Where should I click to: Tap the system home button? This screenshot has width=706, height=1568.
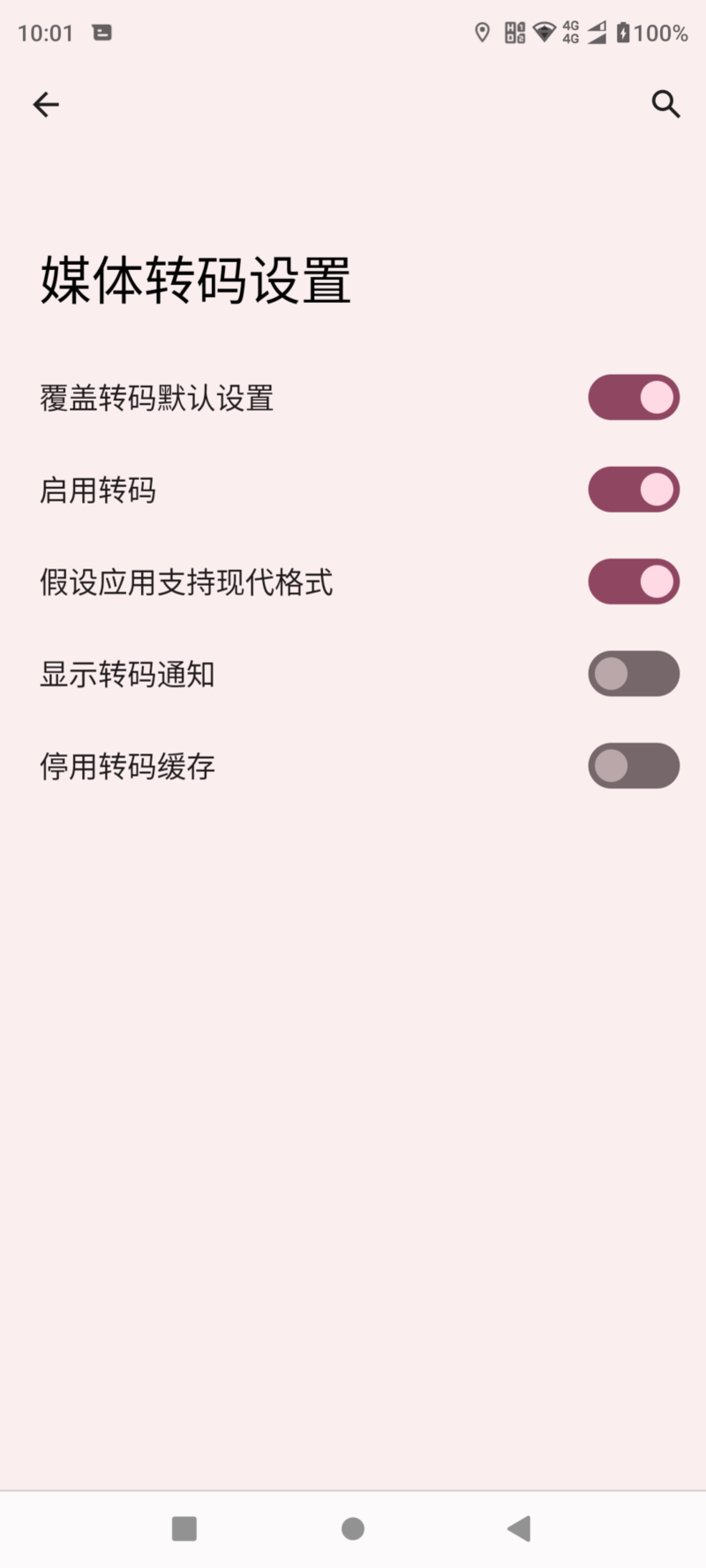click(353, 1528)
